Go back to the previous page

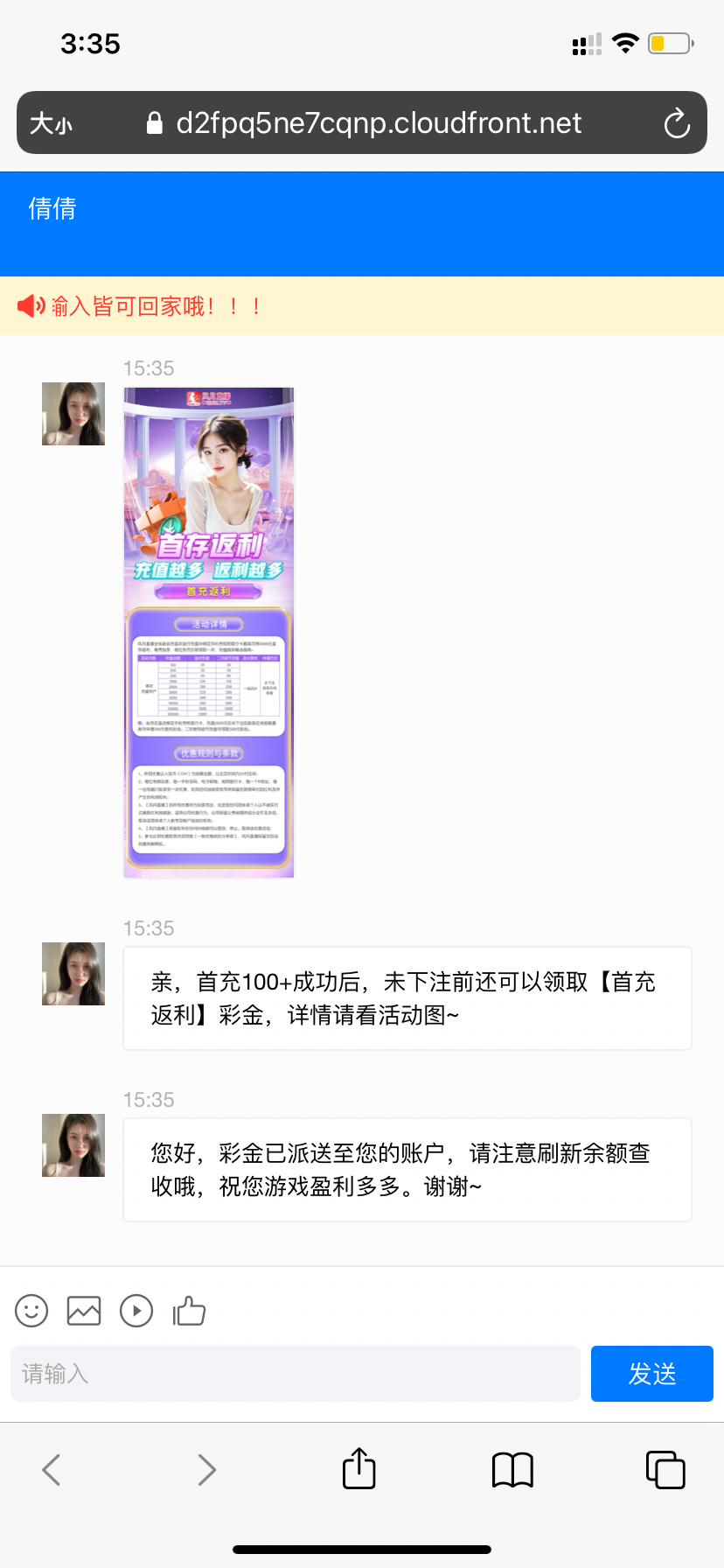pyautogui.click(x=52, y=1470)
